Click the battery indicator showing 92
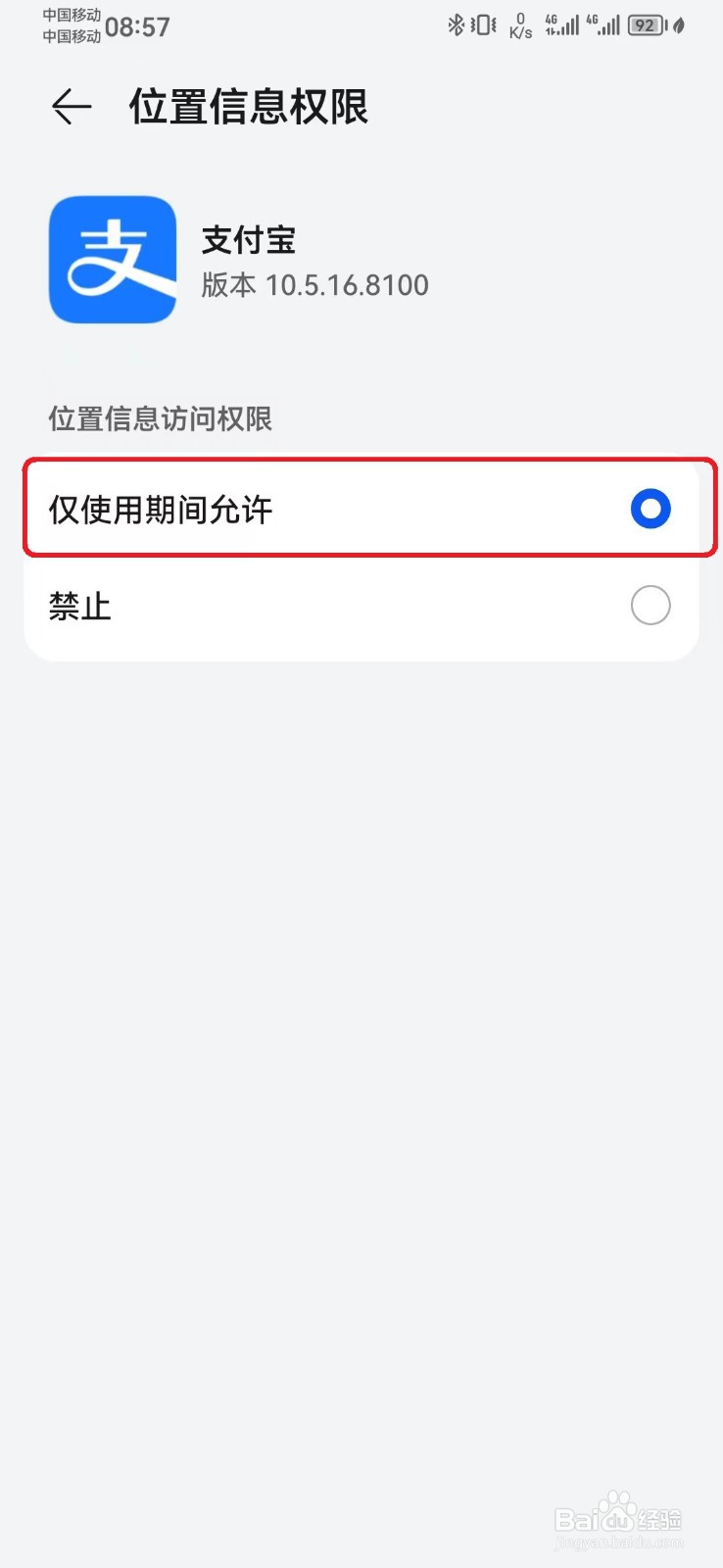The width and height of the screenshot is (723, 1568). (645, 24)
